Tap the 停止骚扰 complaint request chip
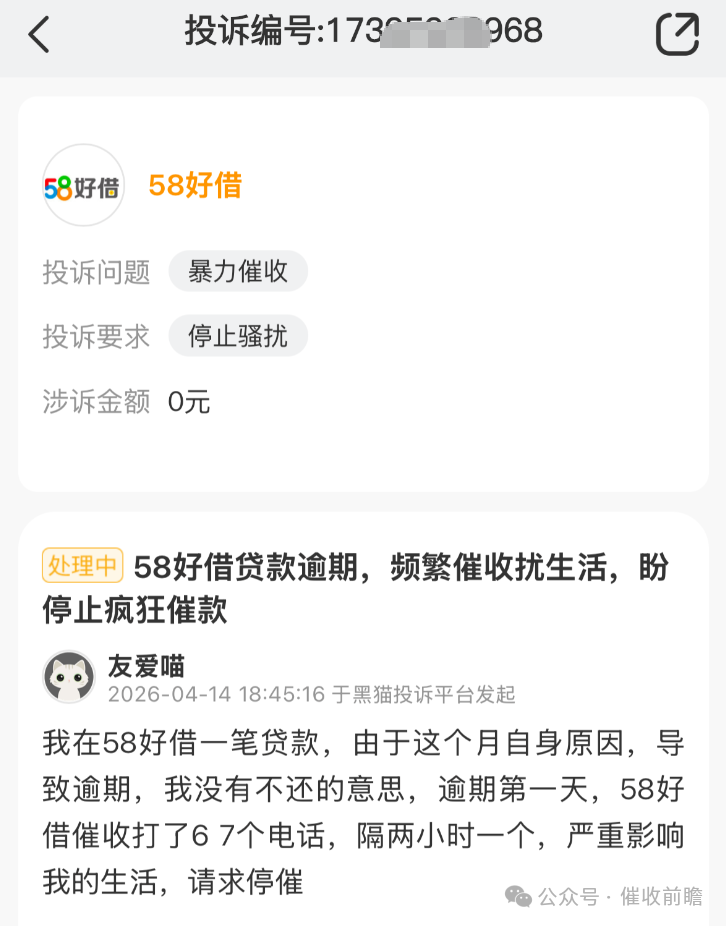The width and height of the screenshot is (726, 926). tap(238, 337)
